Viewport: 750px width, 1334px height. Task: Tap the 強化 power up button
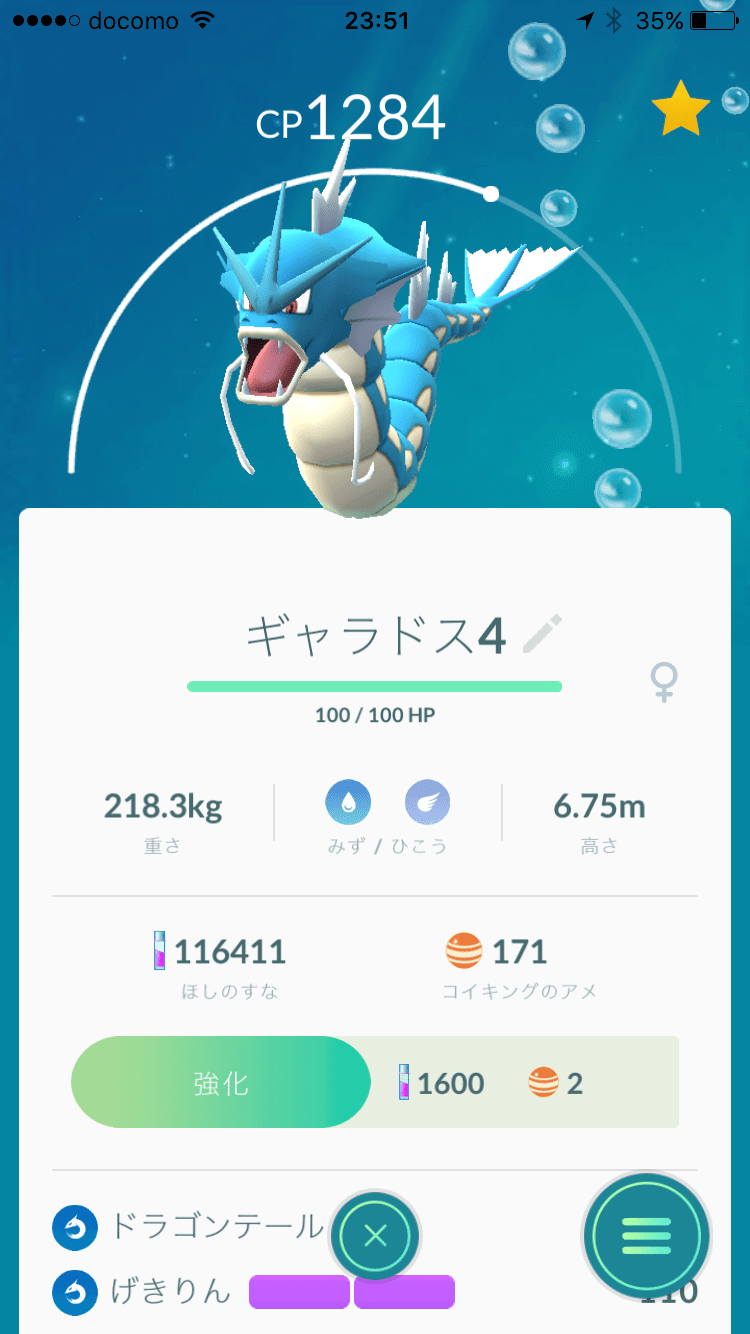[221, 1083]
